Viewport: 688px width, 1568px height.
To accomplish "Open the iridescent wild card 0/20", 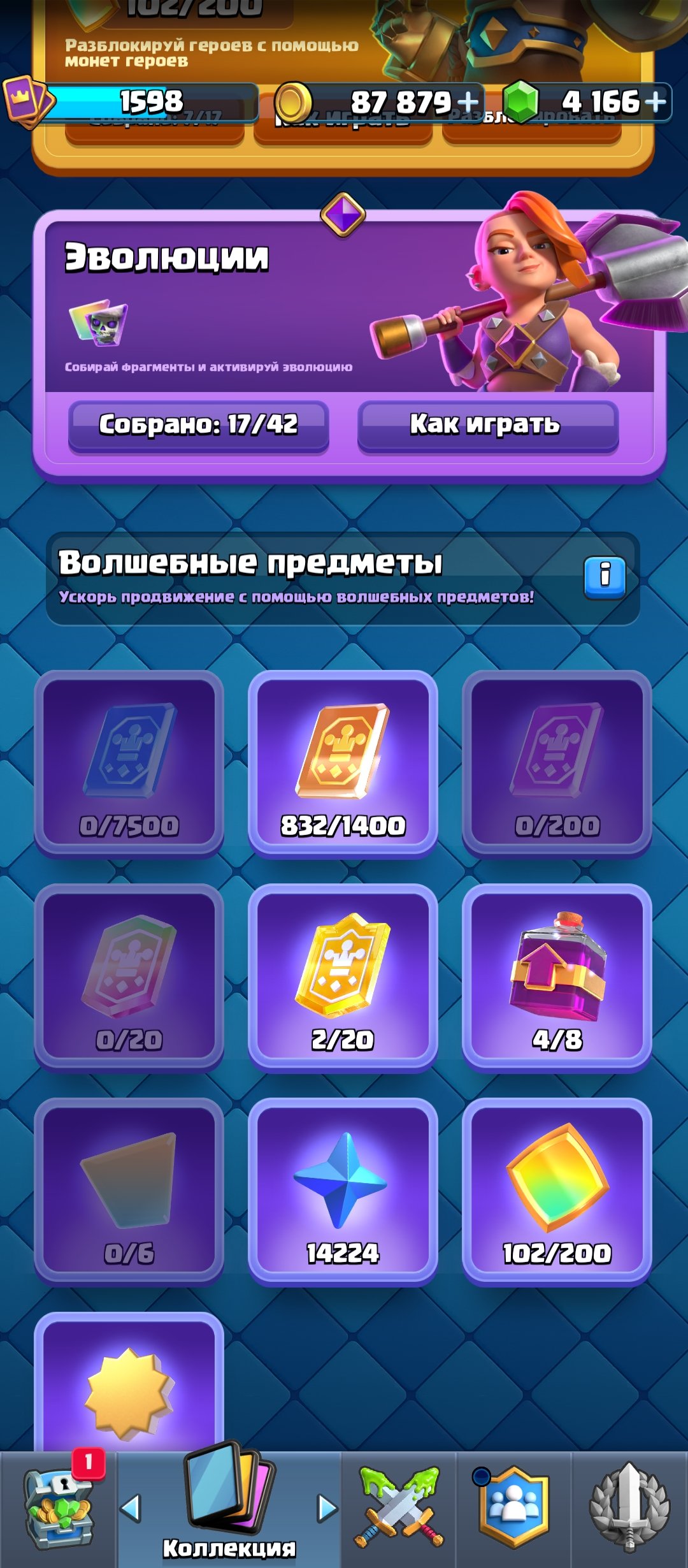I will [x=129, y=978].
